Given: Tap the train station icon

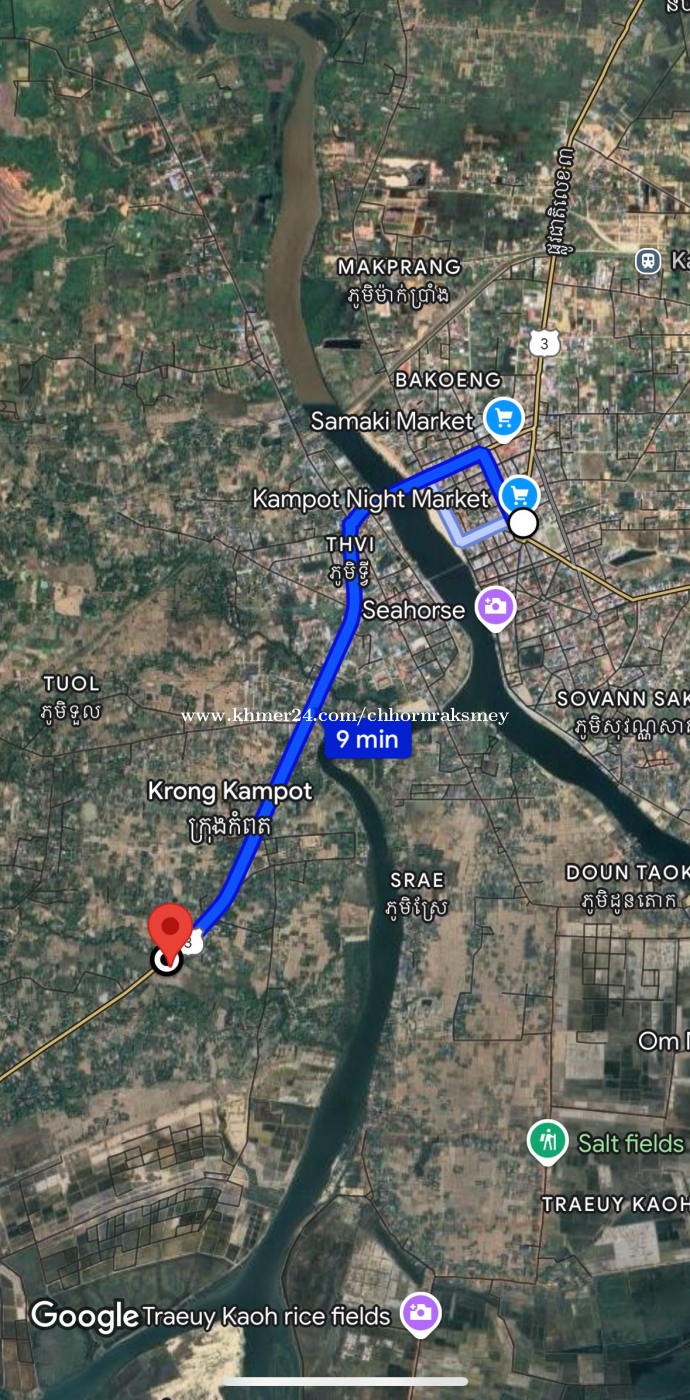Looking at the screenshot, I should [648, 261].
